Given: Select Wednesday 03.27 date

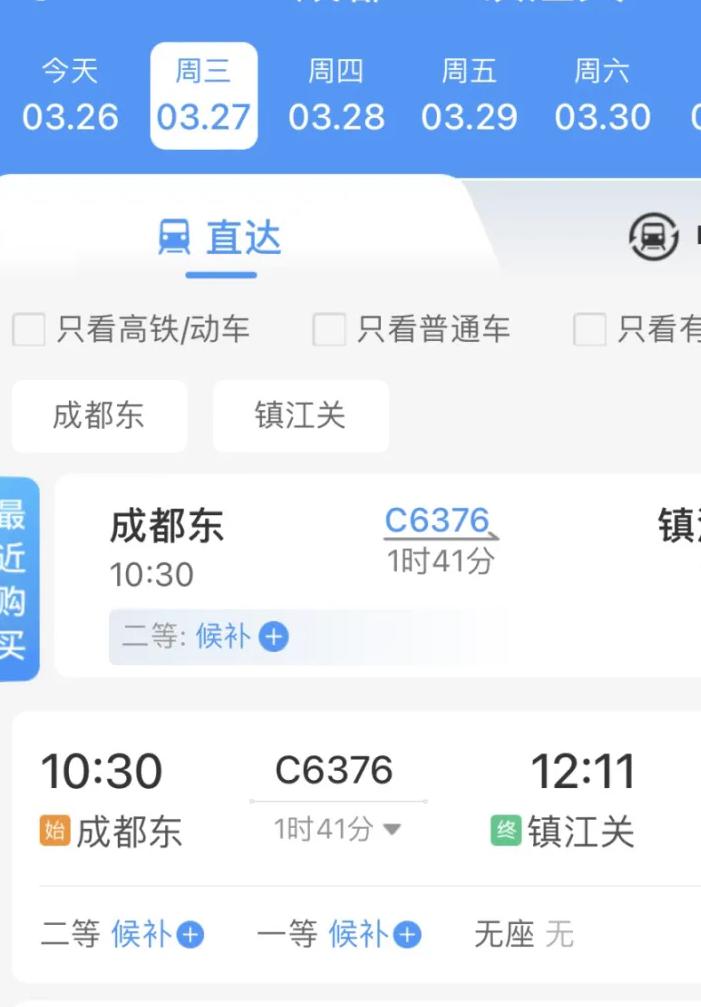Looking at the screenshot, I should tap(203, 96).
